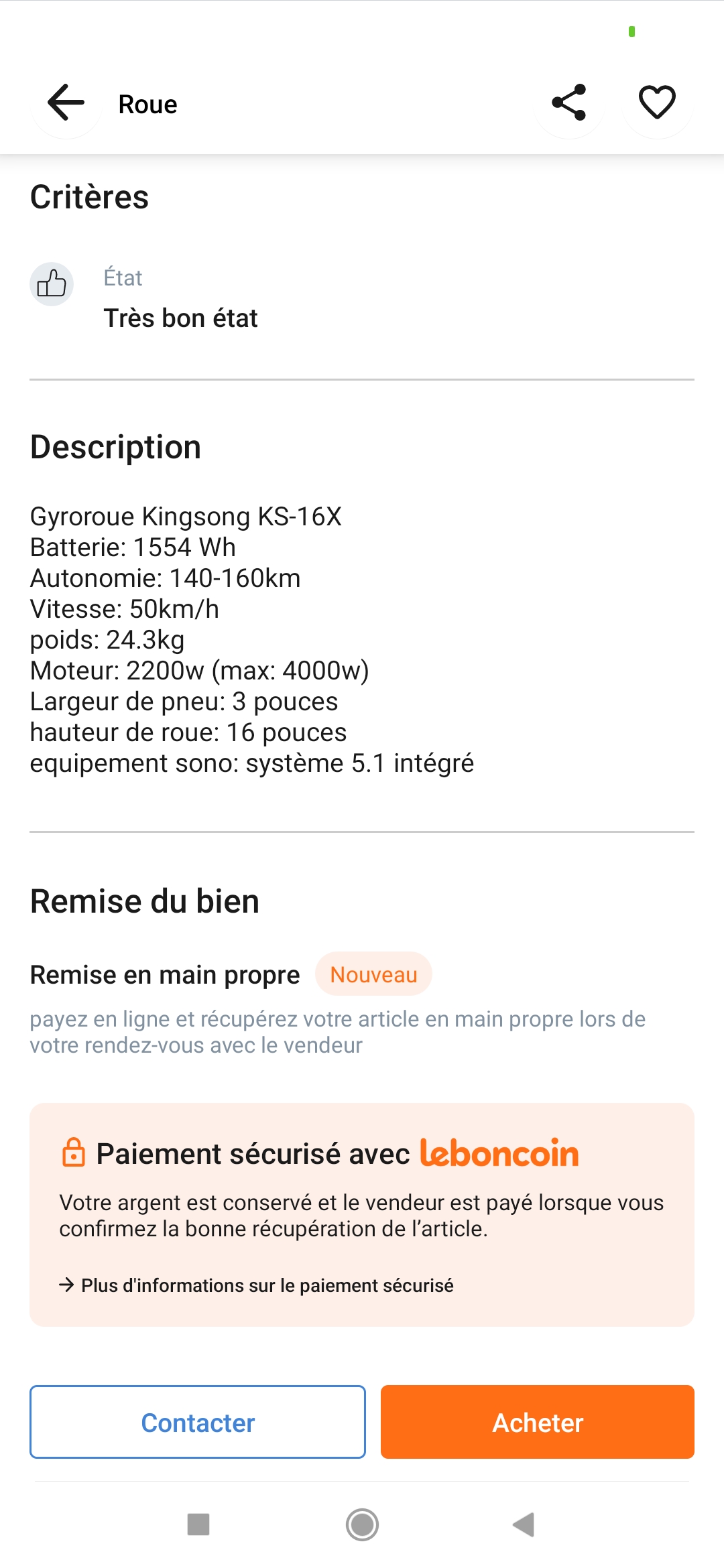Share this Roue listing

[x=569, y=103]
